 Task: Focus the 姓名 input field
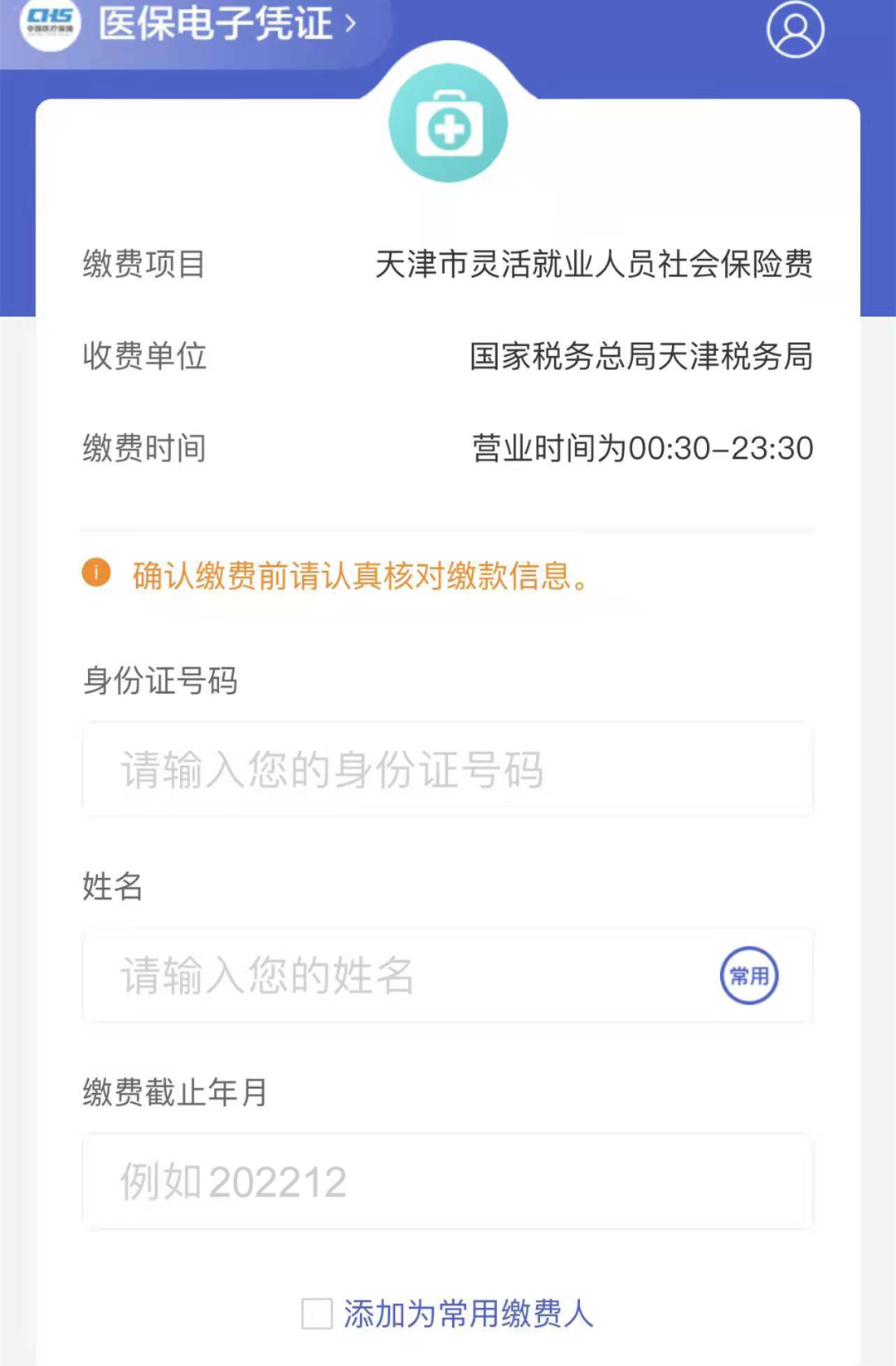click(x=398, y=975)
